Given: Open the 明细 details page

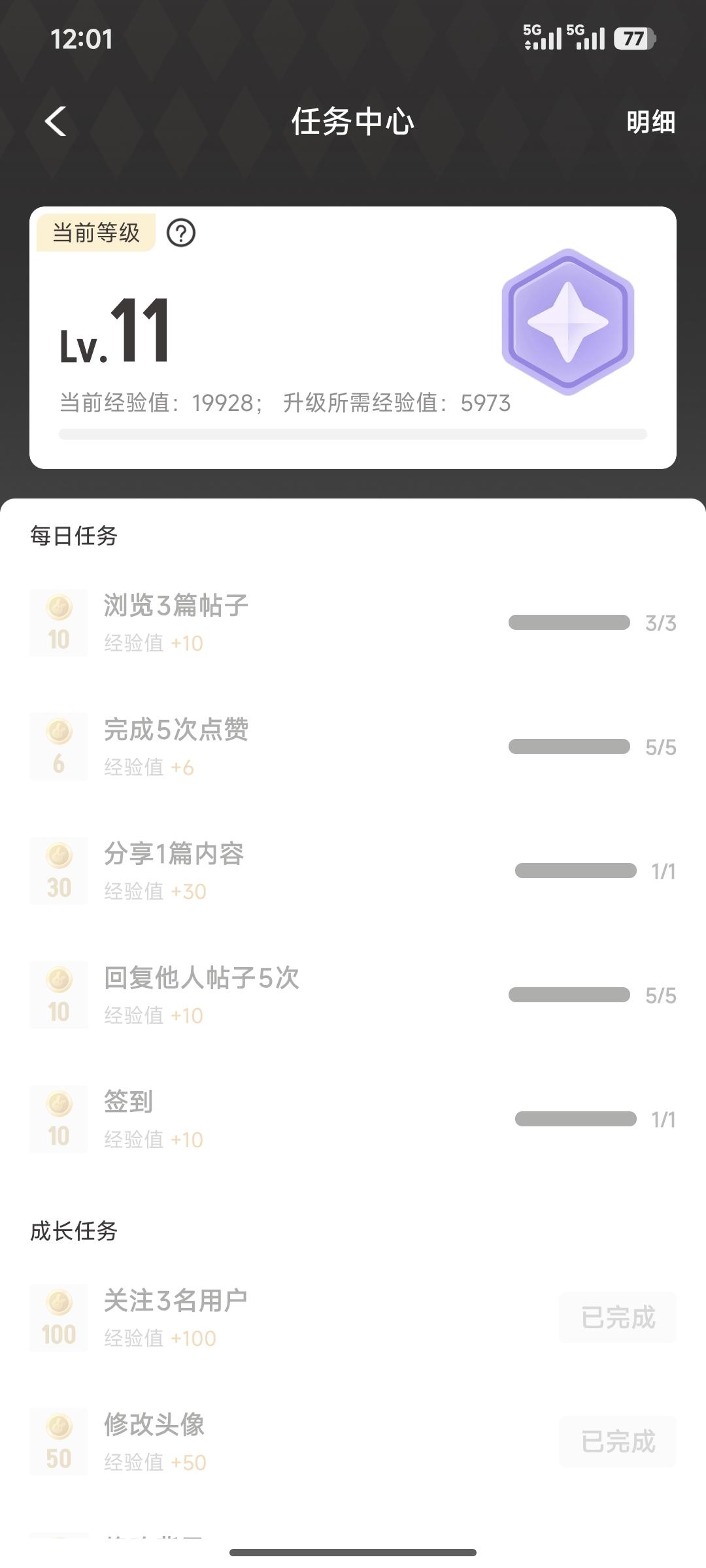Looking at the screenshot, I should [x=650, y=122].
